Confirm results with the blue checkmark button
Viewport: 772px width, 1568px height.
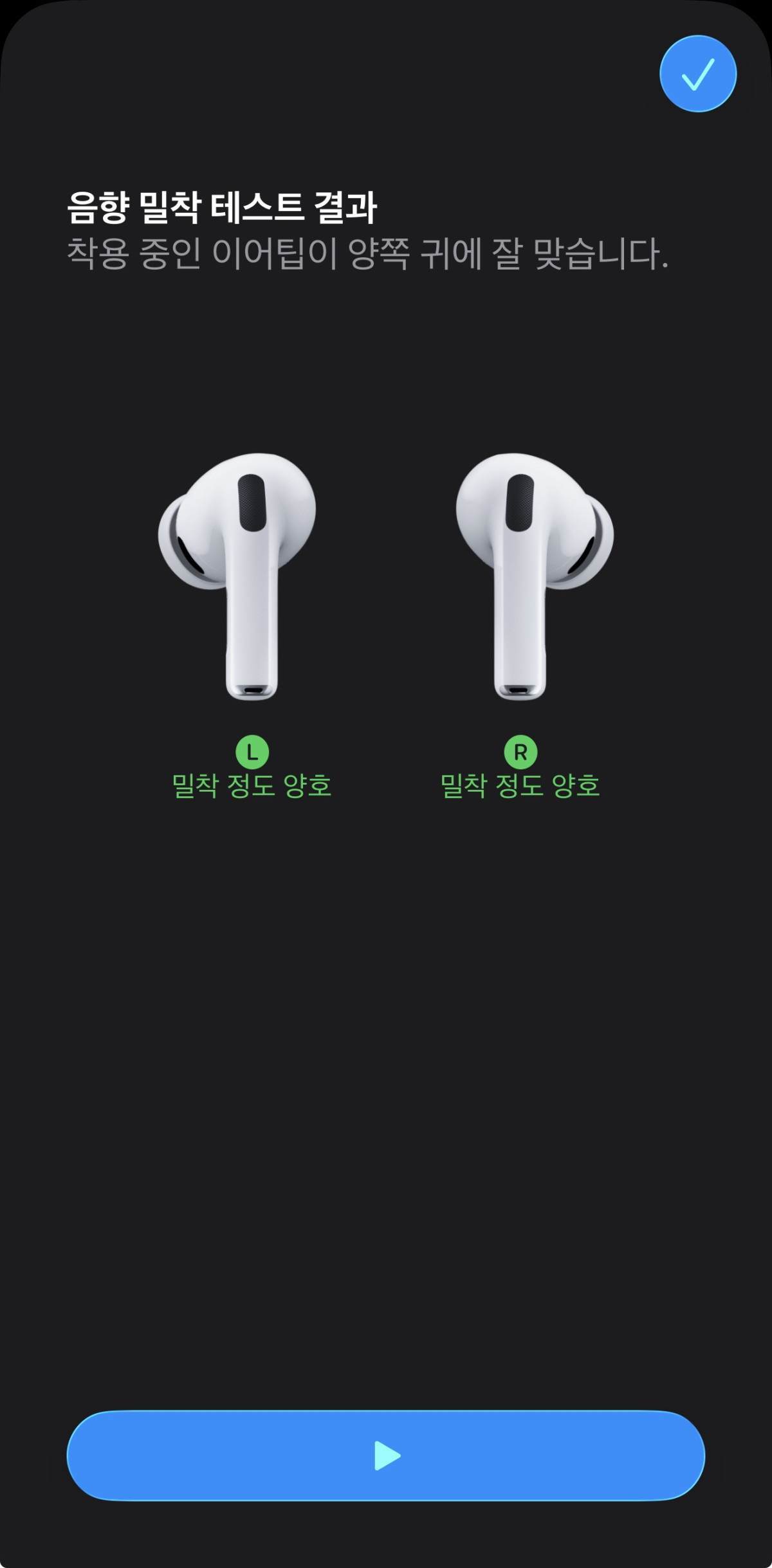click(x=697, y=74)
